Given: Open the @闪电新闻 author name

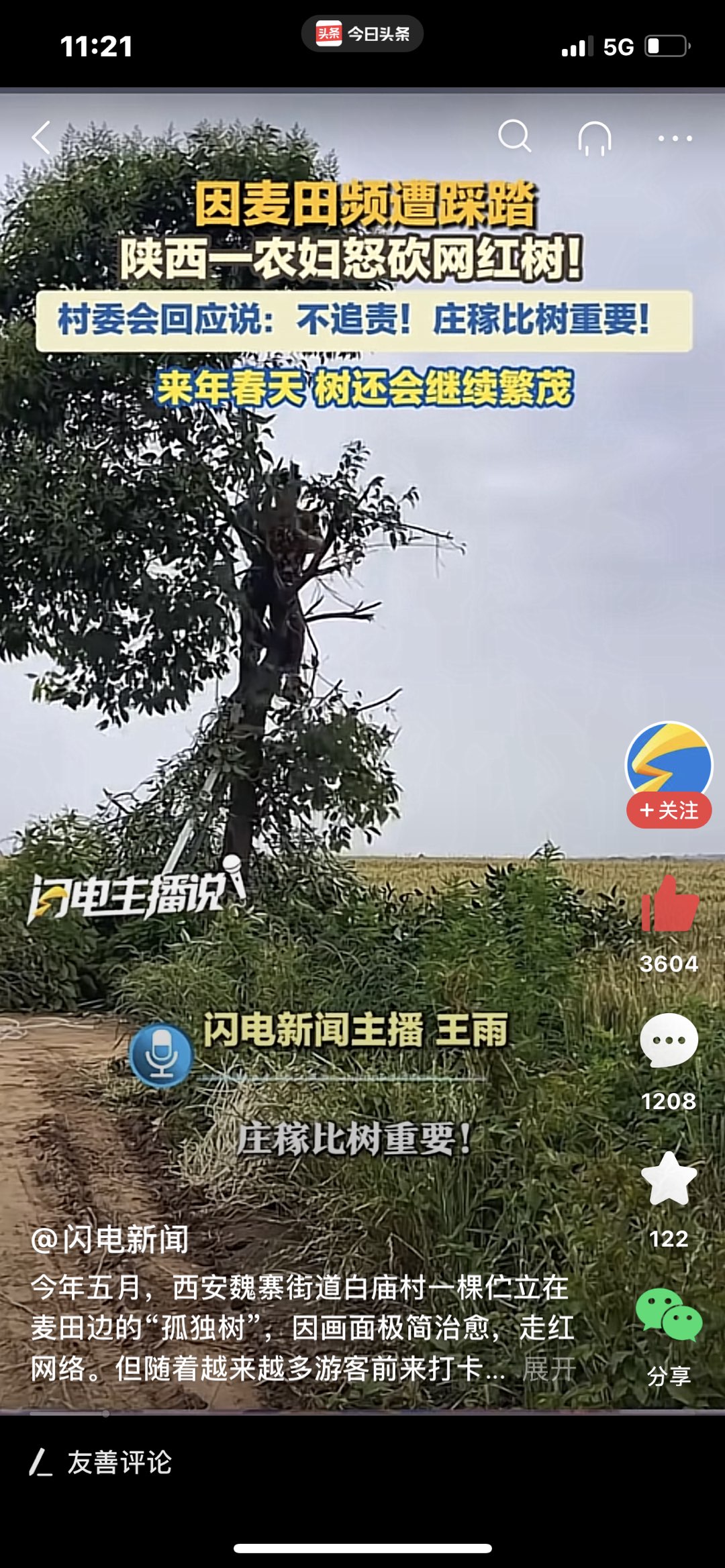Looking at the screenshot, I should point(110,1239).
